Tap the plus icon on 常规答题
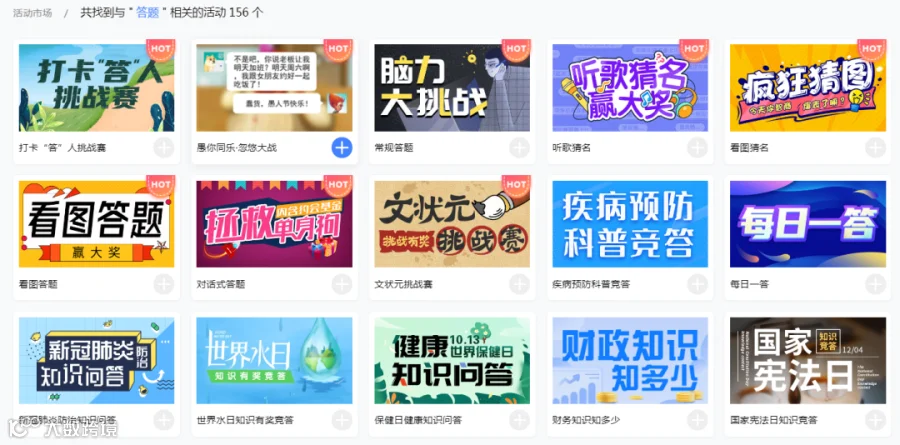This screenshot has height=445, width=900. (519, 148)
